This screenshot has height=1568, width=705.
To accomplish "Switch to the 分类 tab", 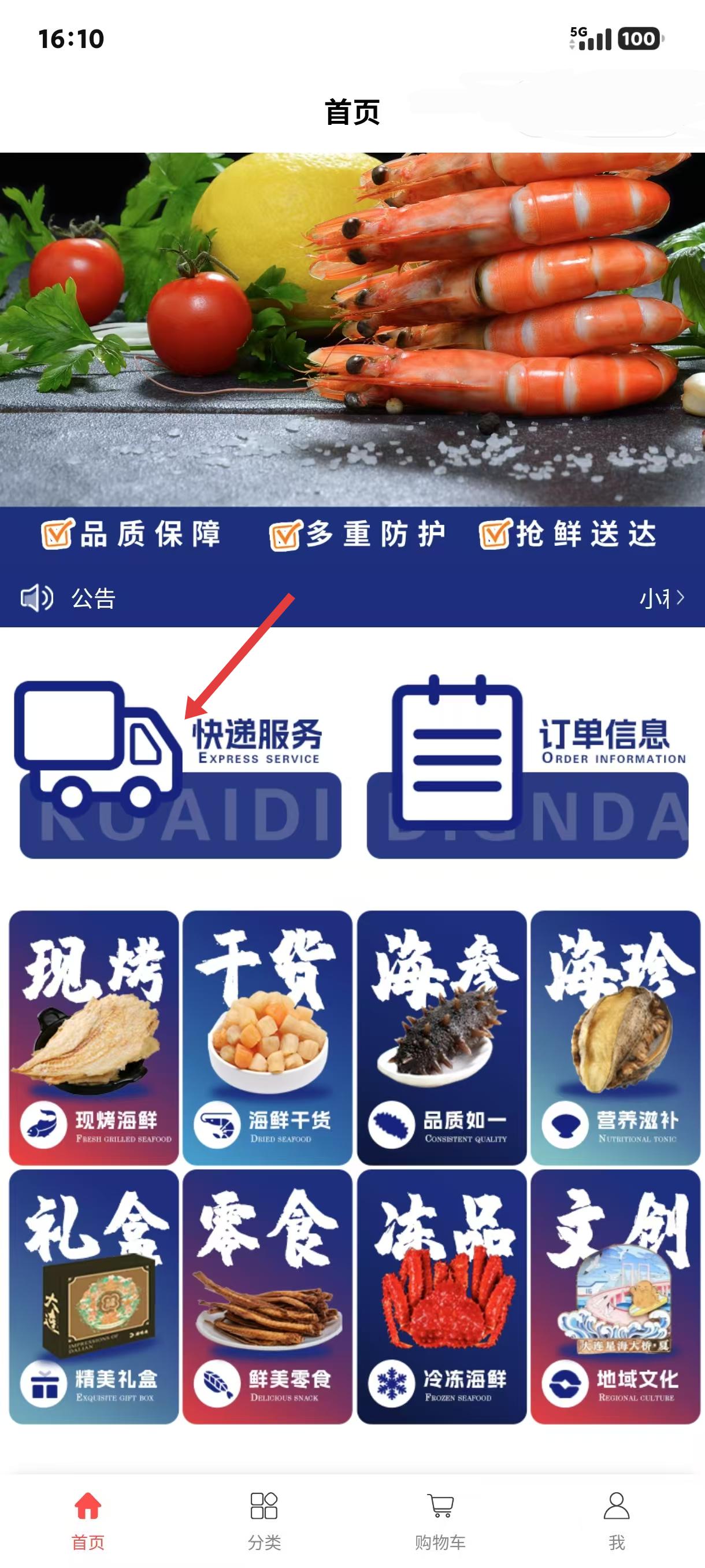I will coord(264,1519).
